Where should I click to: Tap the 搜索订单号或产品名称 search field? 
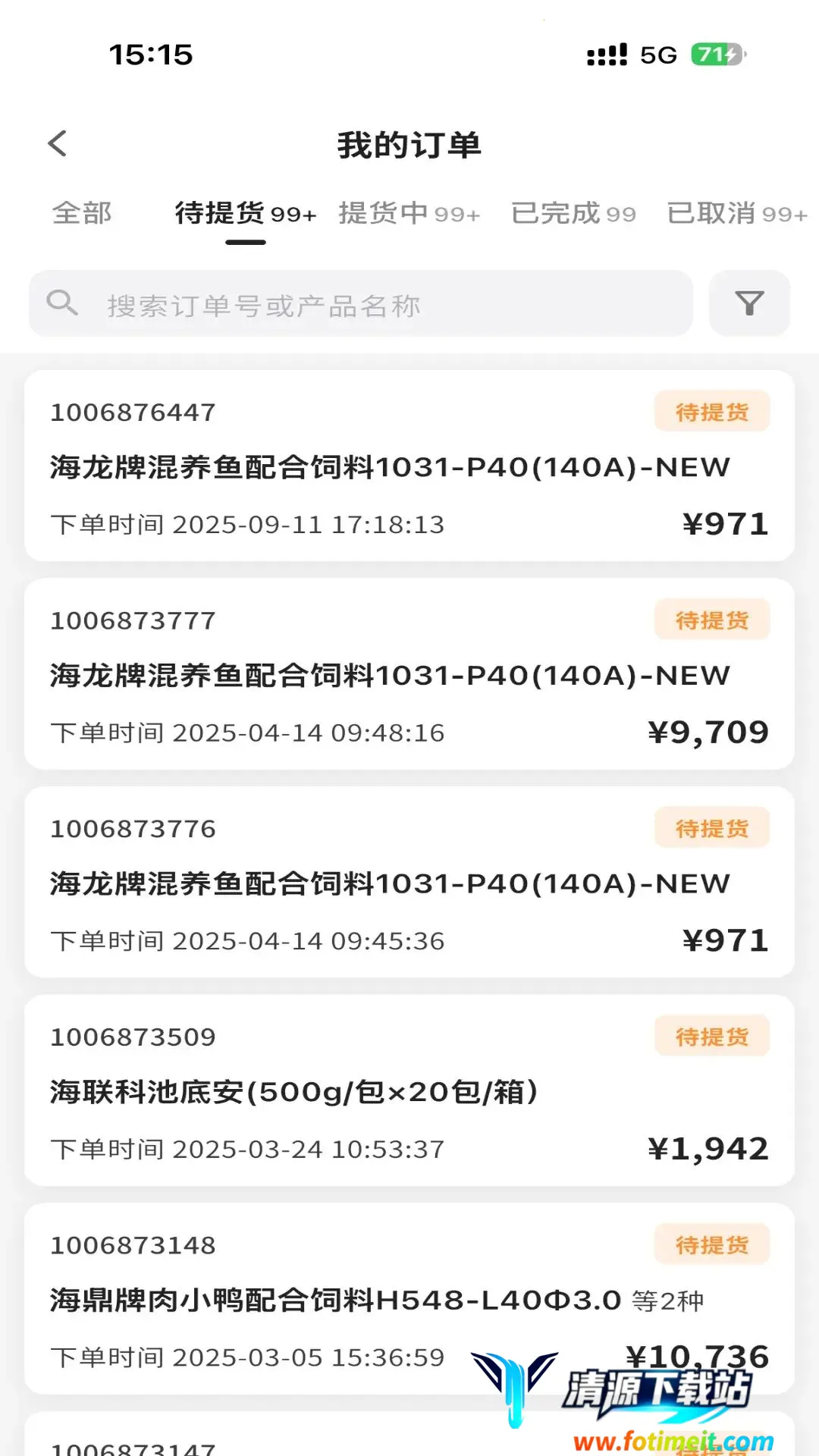pyautogui.click(x=361, y=303)
